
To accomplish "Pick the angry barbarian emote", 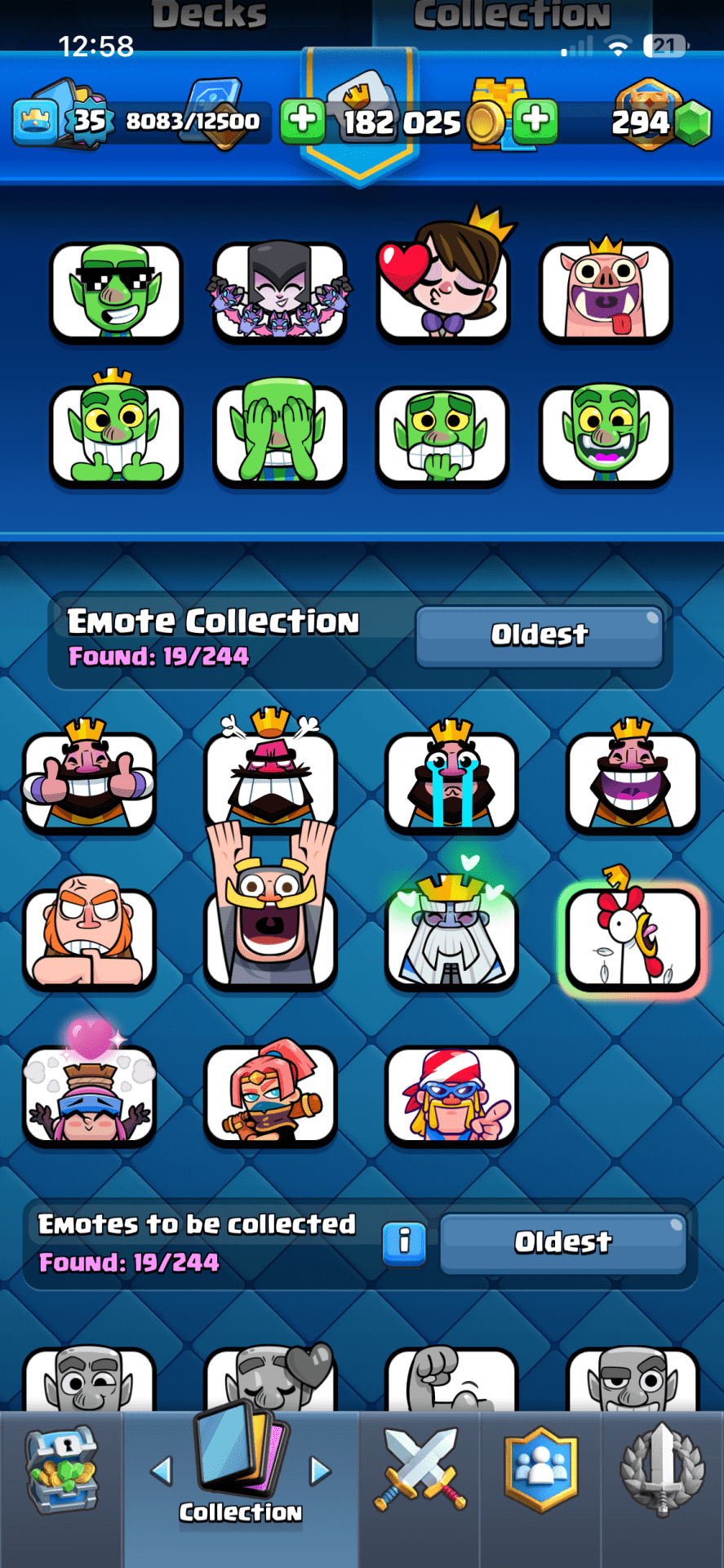I will click(x=89, y=938).
